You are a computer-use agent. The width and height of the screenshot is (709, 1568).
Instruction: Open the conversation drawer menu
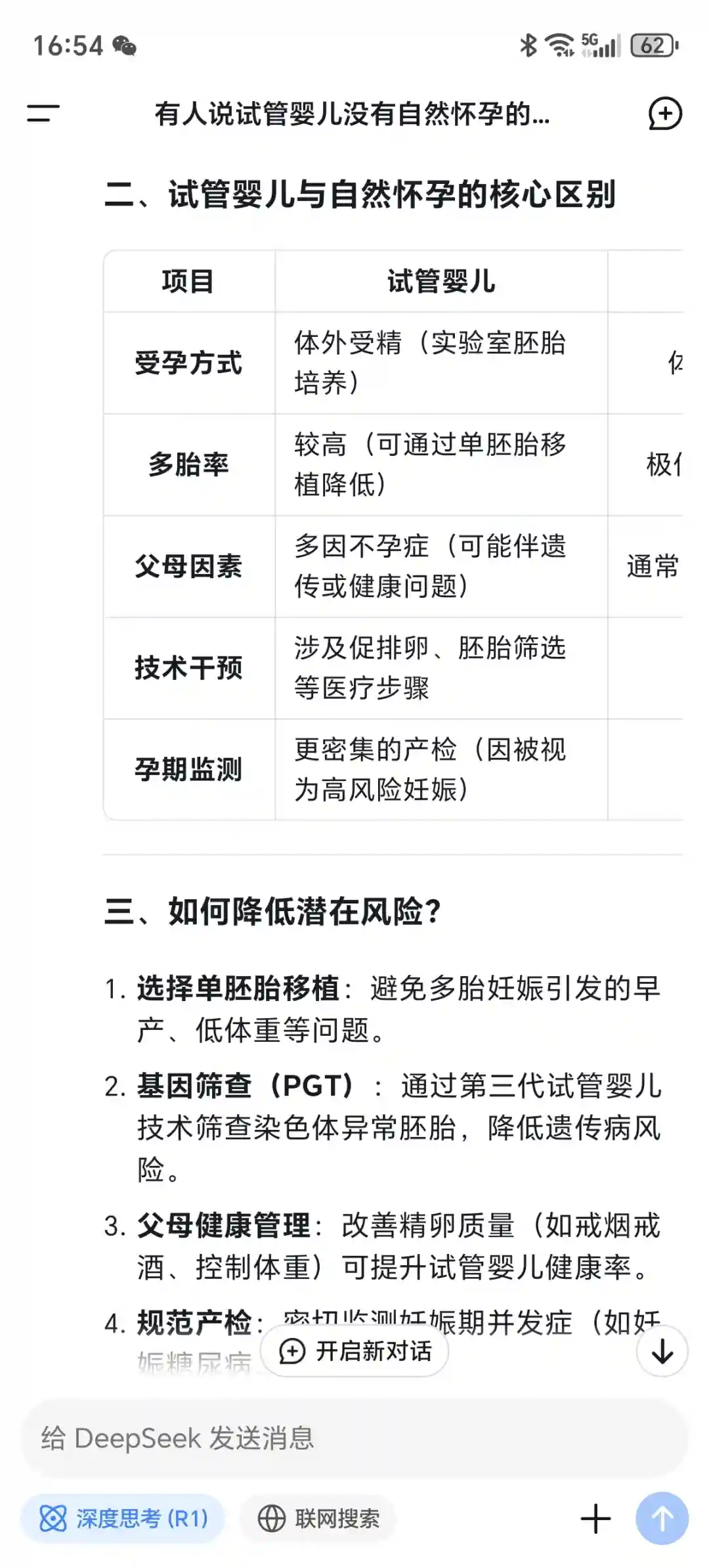43,114
